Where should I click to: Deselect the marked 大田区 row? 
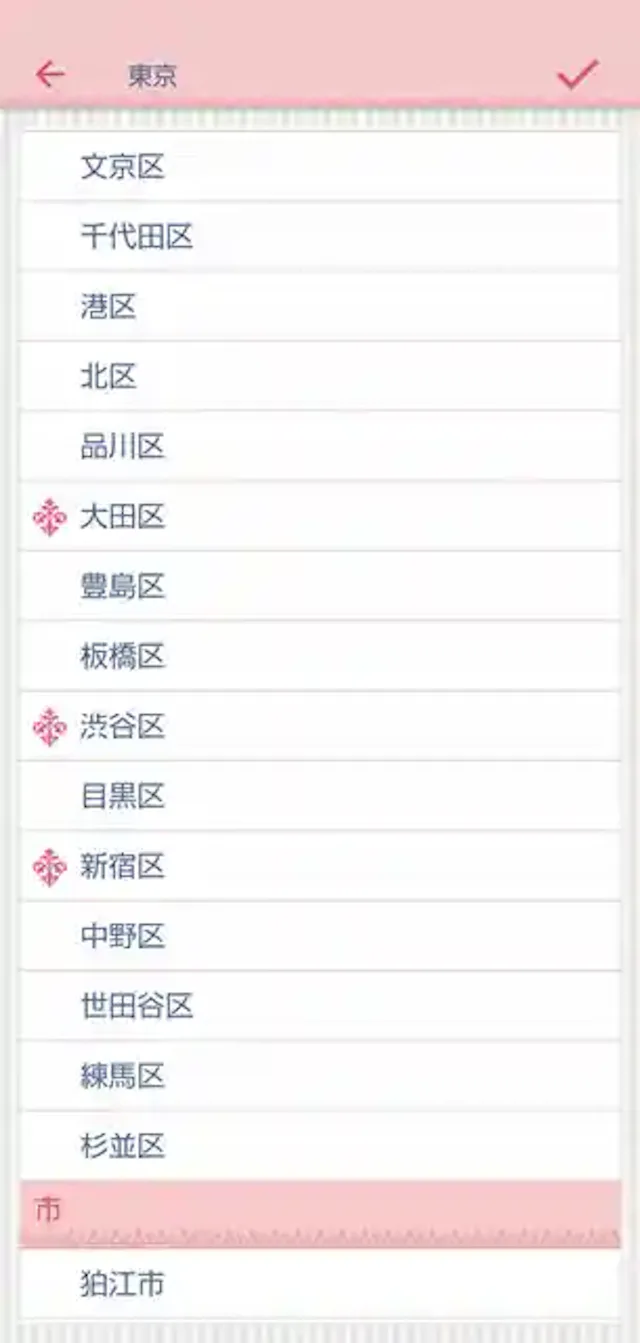[x=320, y=517]
